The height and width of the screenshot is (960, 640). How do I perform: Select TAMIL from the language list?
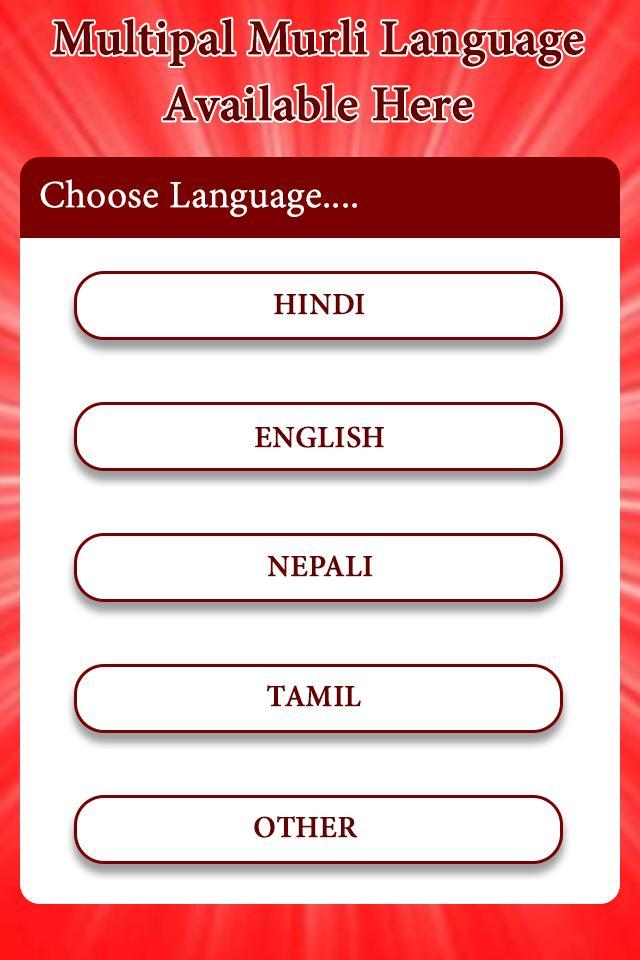(318, 697)
